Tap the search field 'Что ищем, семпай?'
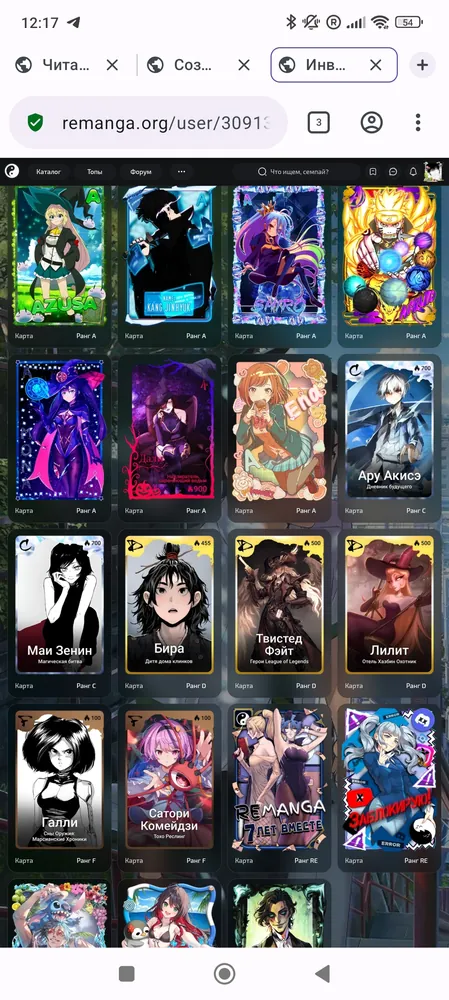 coord(297,172)
